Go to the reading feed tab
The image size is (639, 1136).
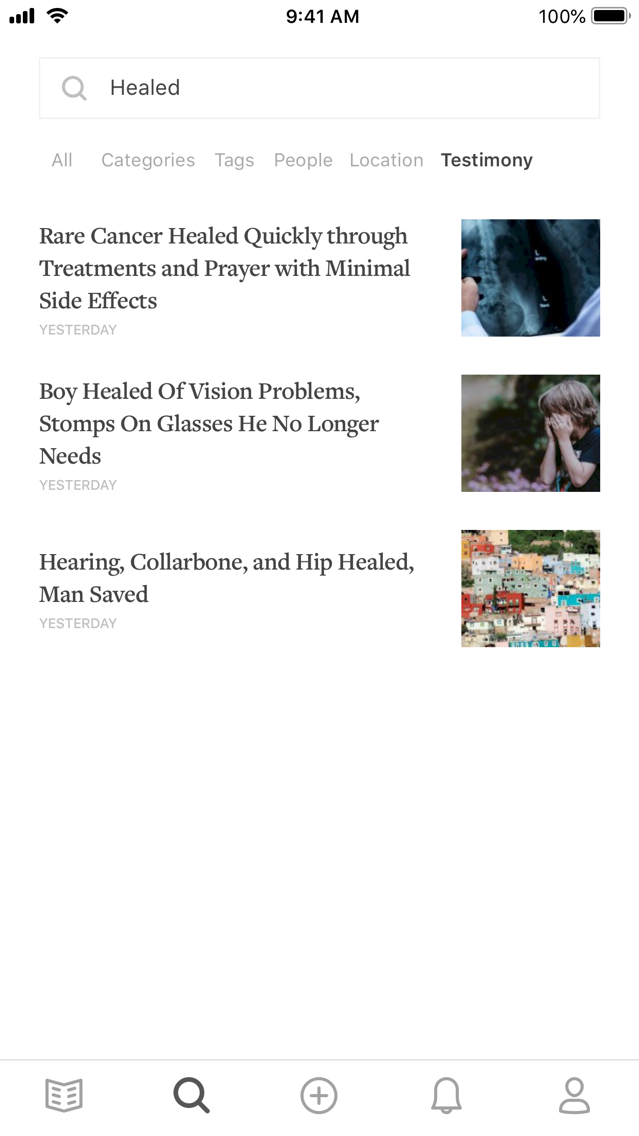pyautogui.click(x=64, y=1095)
